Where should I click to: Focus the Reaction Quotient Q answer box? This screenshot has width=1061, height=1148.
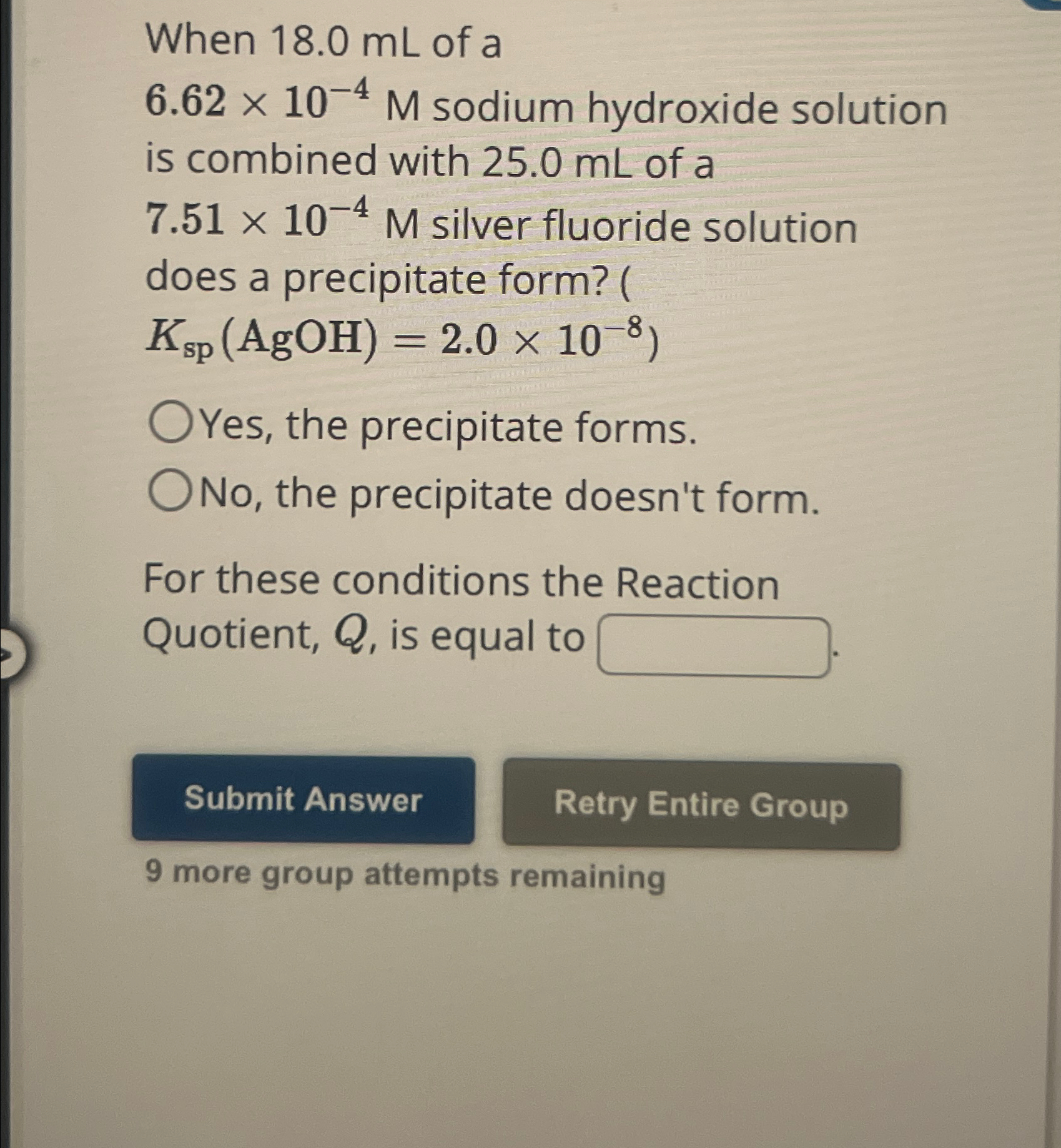point(713,646)
